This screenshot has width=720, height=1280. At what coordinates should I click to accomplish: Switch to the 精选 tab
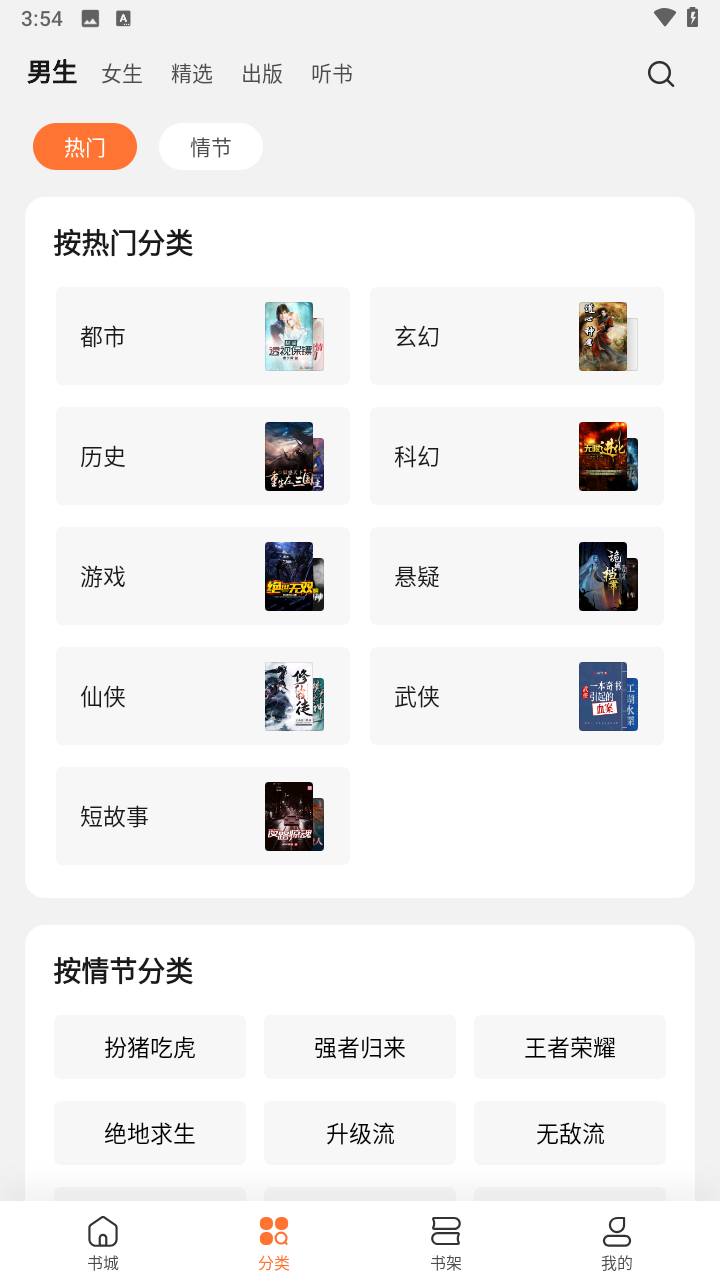192,74
